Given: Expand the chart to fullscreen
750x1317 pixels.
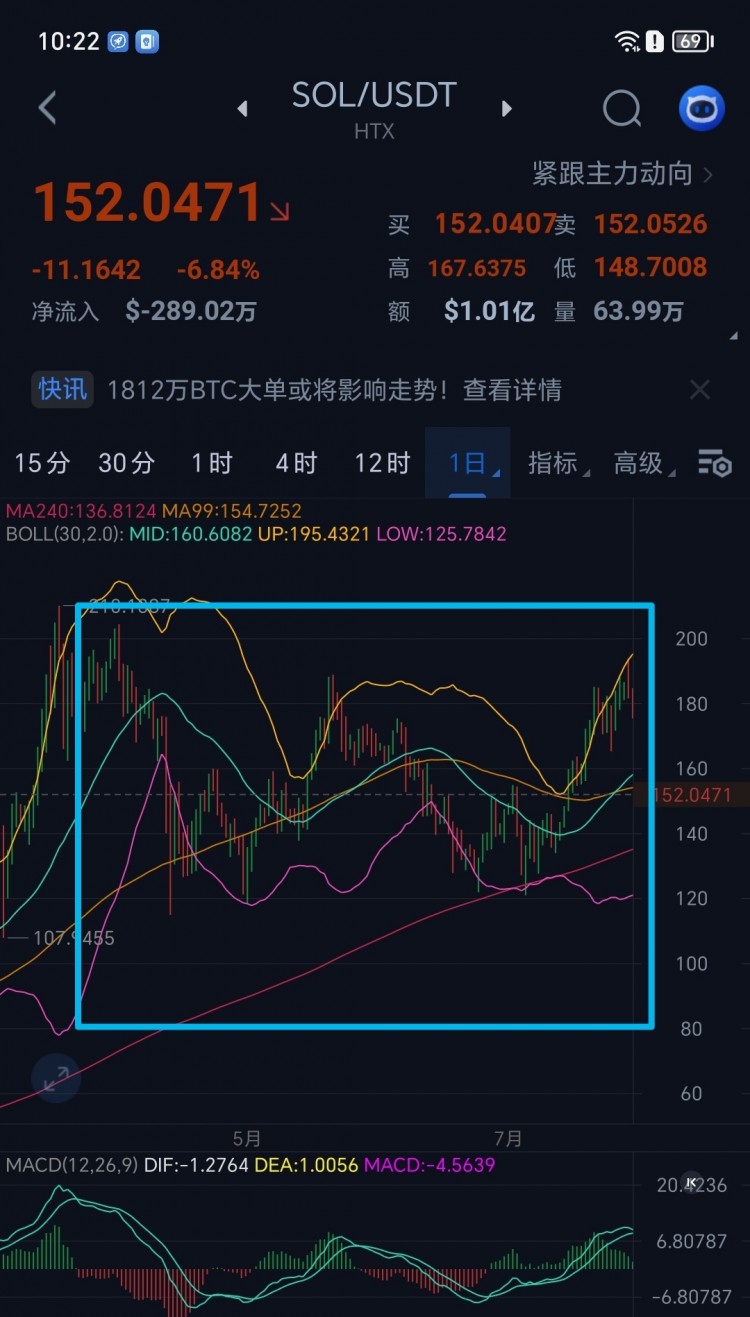Looking at the screenshot, I should point(55,1077).
